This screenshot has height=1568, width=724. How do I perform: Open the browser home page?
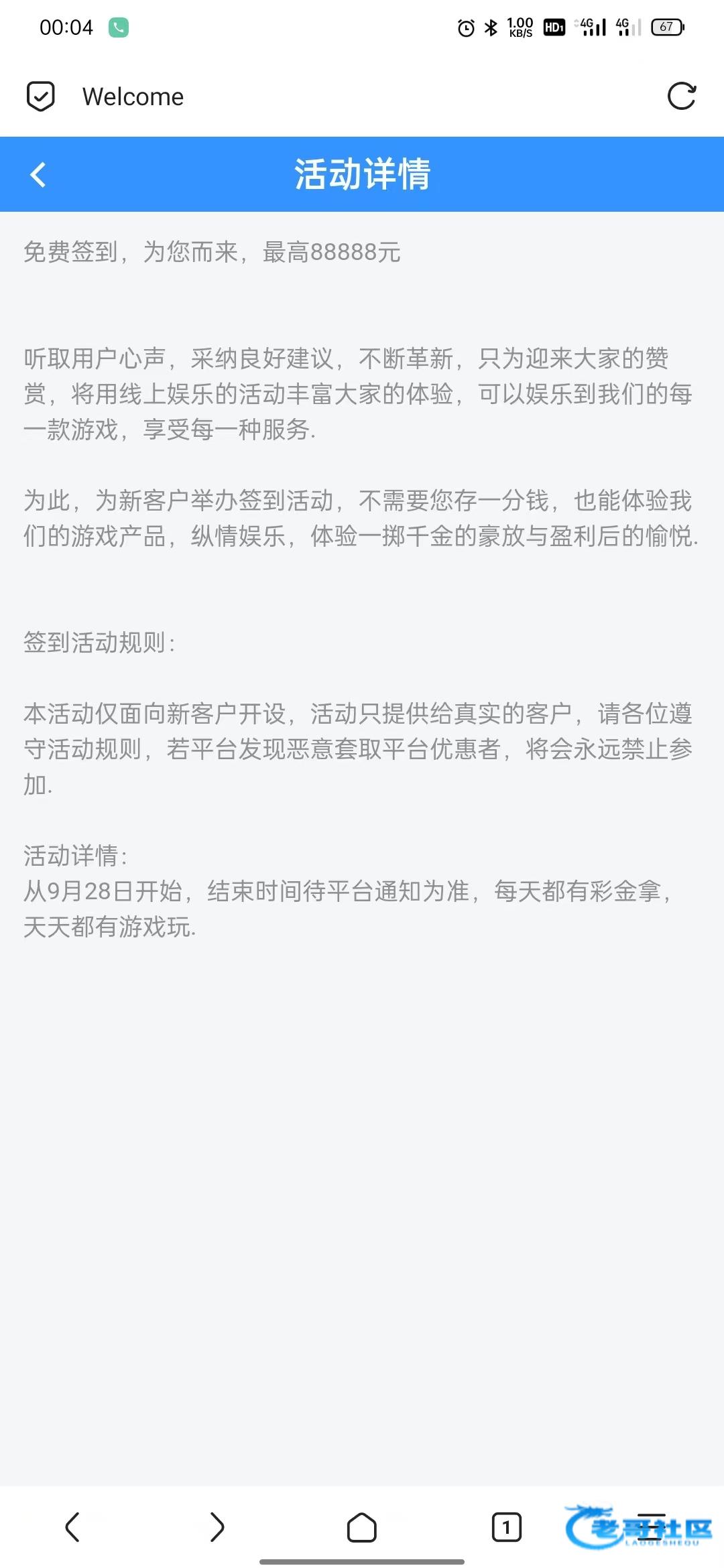[362, 1527]
